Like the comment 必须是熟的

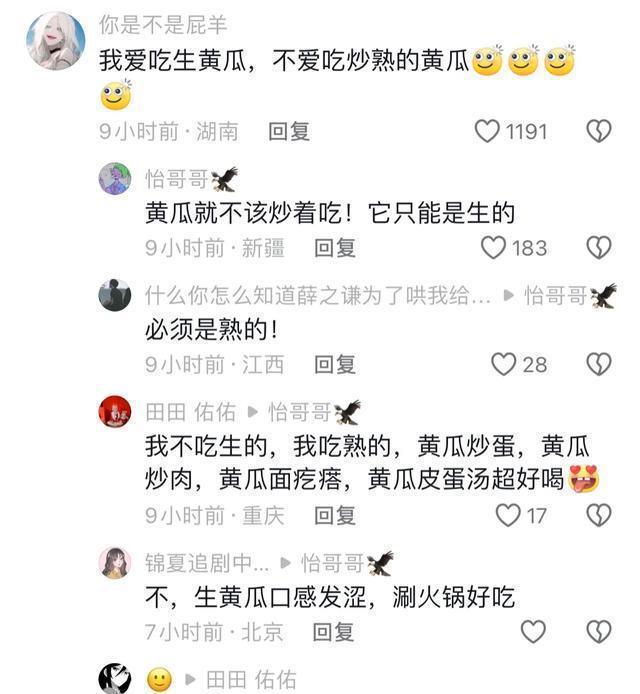pyautogui.click(x=504, y=364)
